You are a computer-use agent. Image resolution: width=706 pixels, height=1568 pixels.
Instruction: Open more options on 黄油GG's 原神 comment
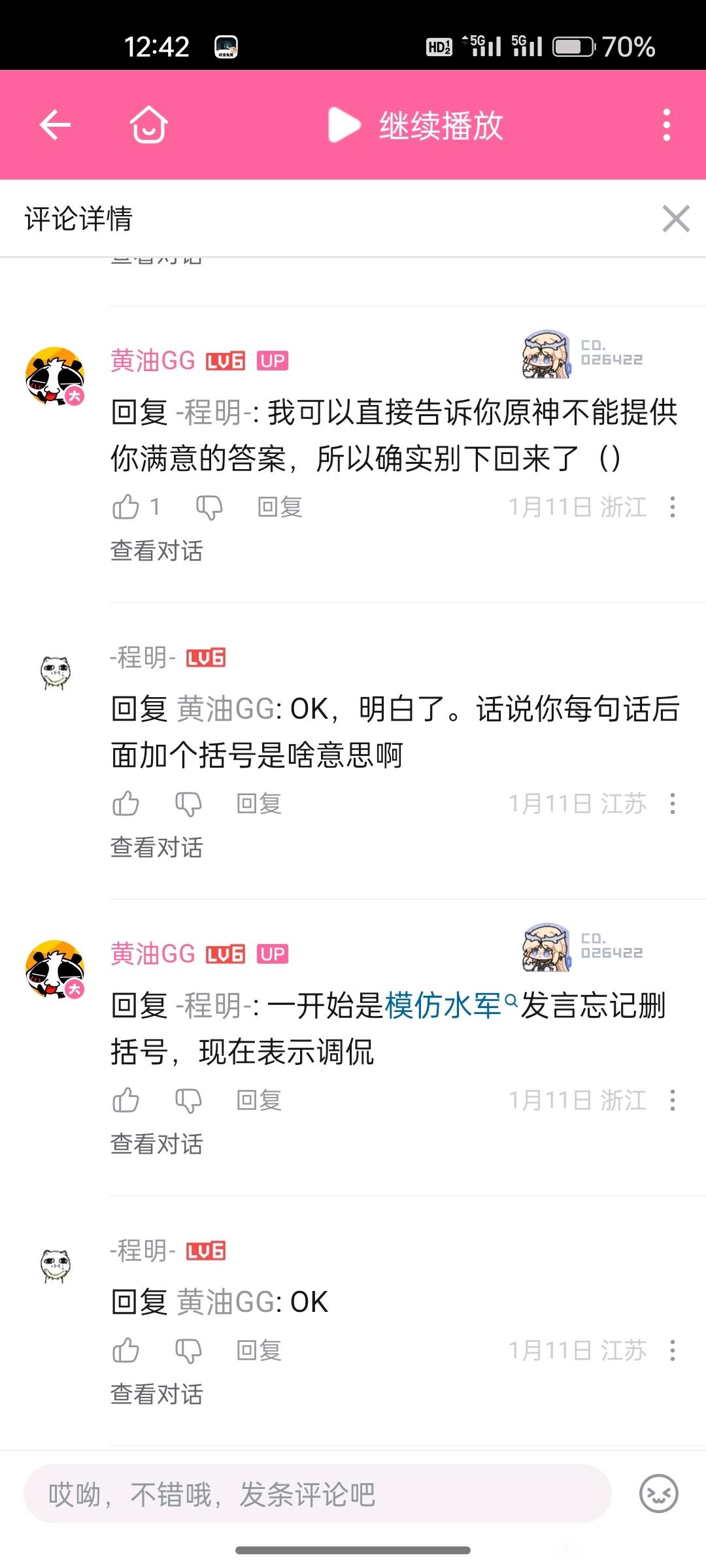[672, 507]
